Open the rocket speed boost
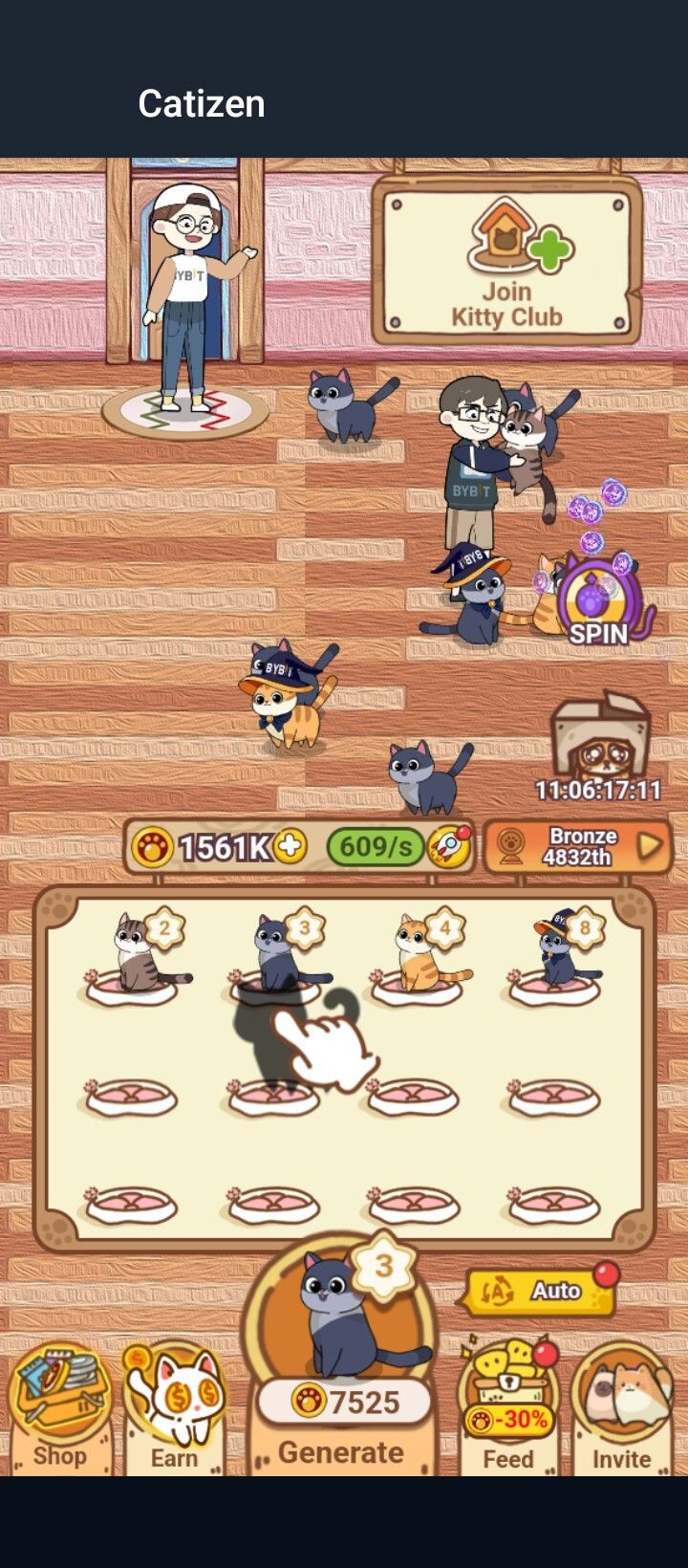 tap(448, 845)
